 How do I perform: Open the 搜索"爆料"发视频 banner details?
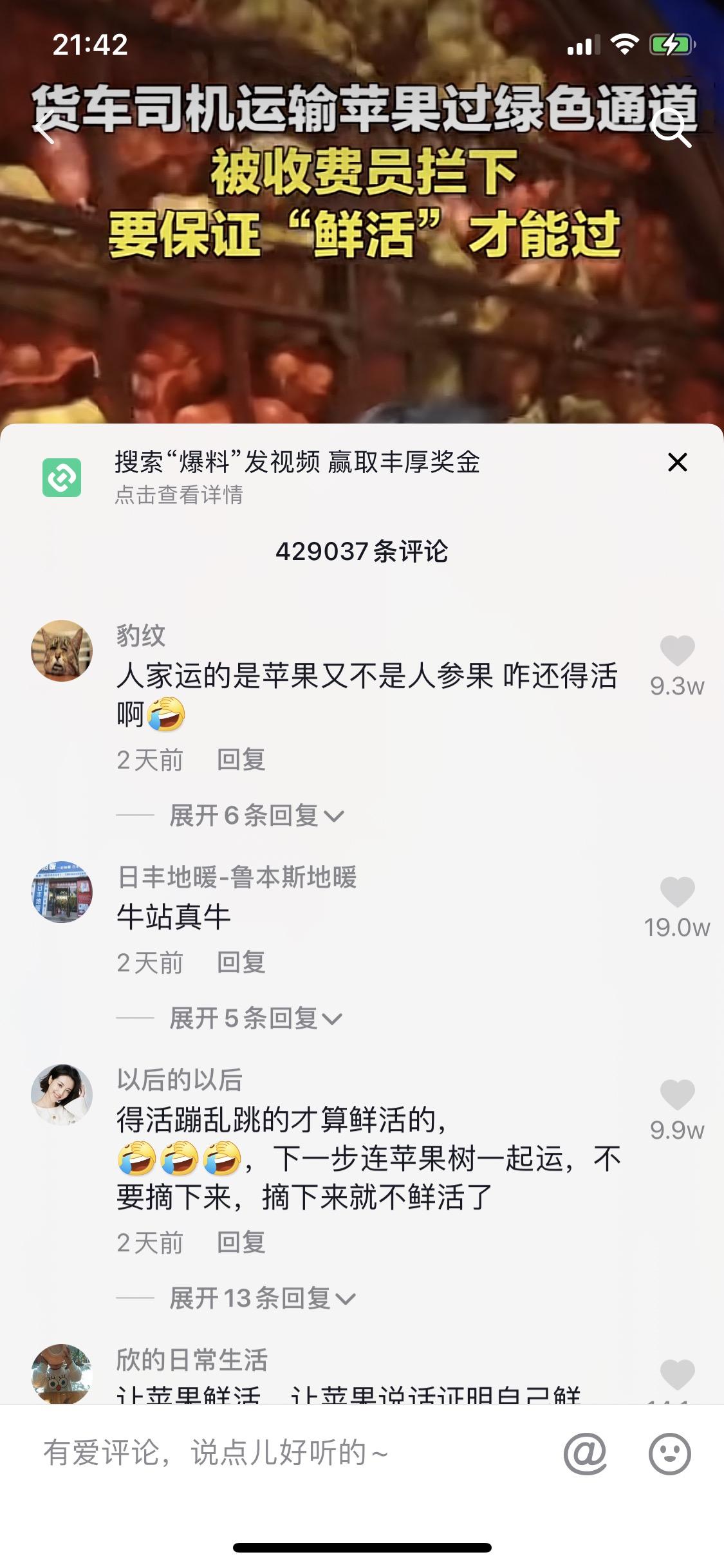tap(297, 476)
